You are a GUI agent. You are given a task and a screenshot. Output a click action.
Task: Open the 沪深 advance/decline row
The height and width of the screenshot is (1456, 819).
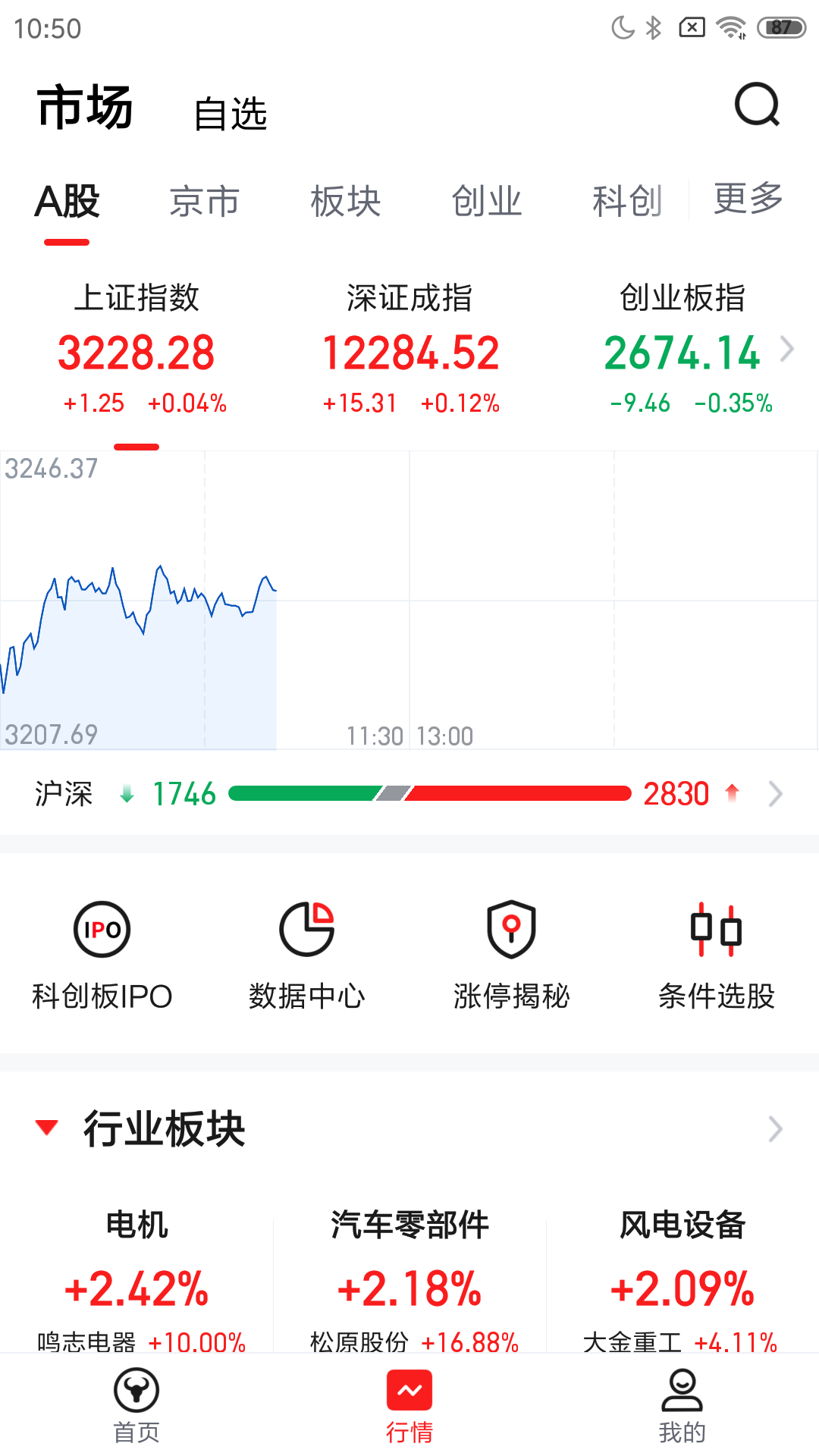point(409,794)
